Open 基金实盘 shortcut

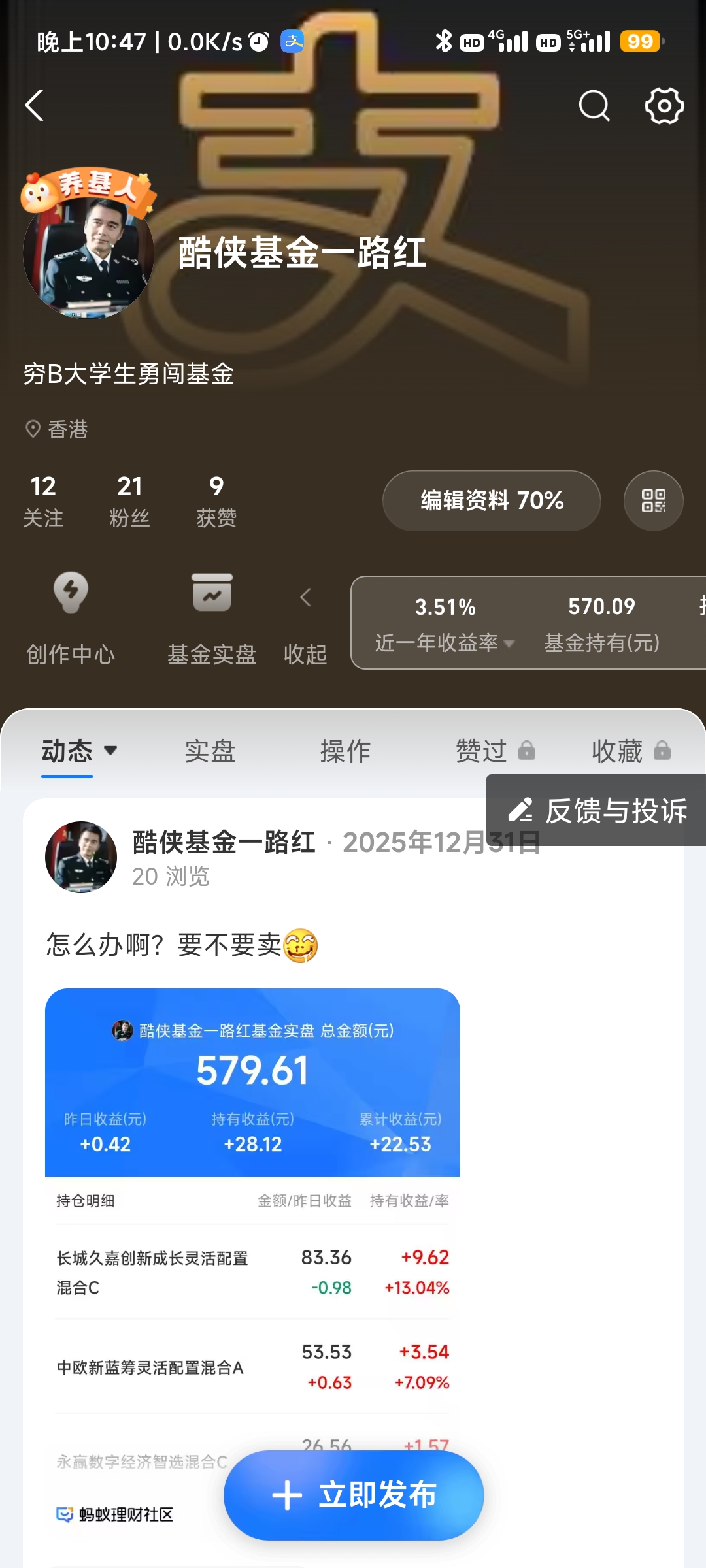coord(212,618)
